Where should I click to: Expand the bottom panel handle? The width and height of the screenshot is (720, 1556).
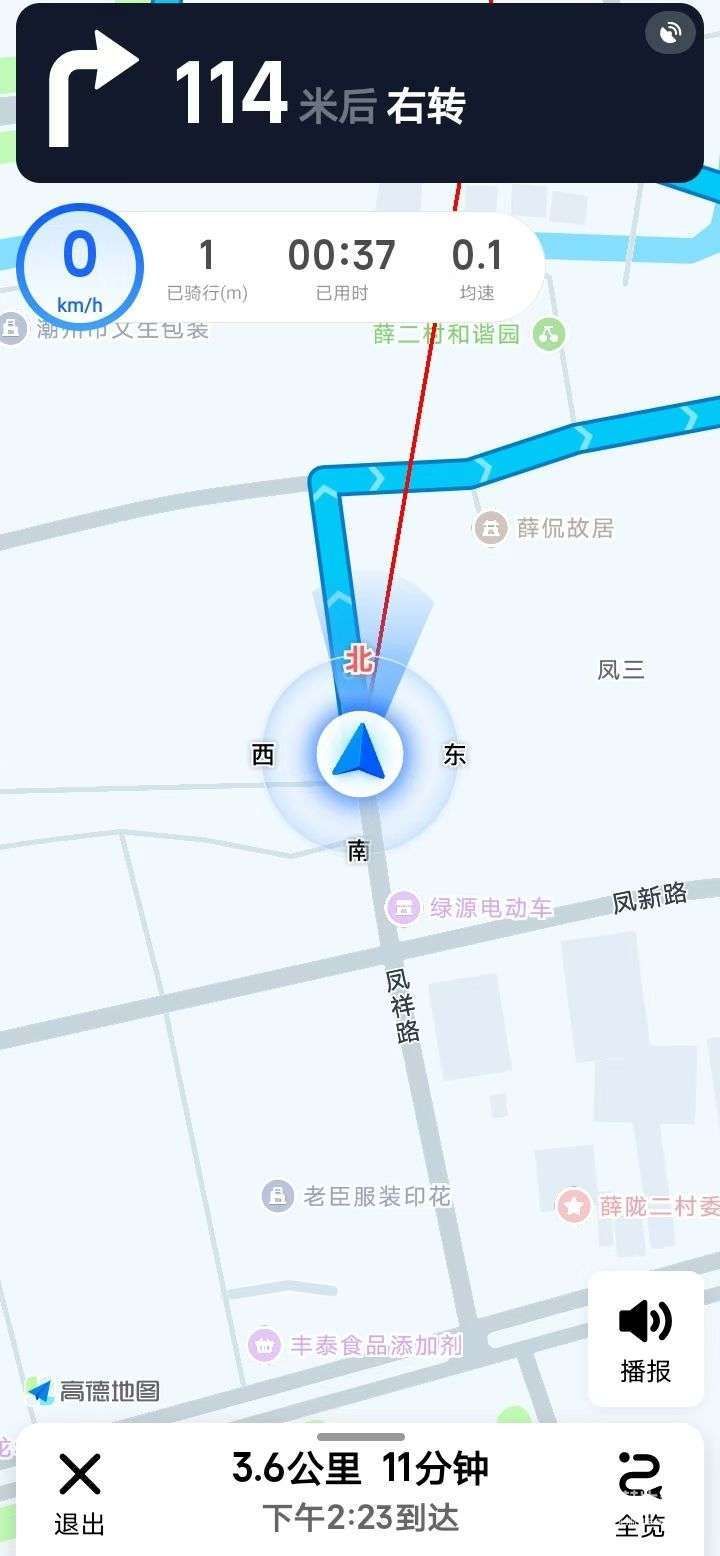(360, 1437)
